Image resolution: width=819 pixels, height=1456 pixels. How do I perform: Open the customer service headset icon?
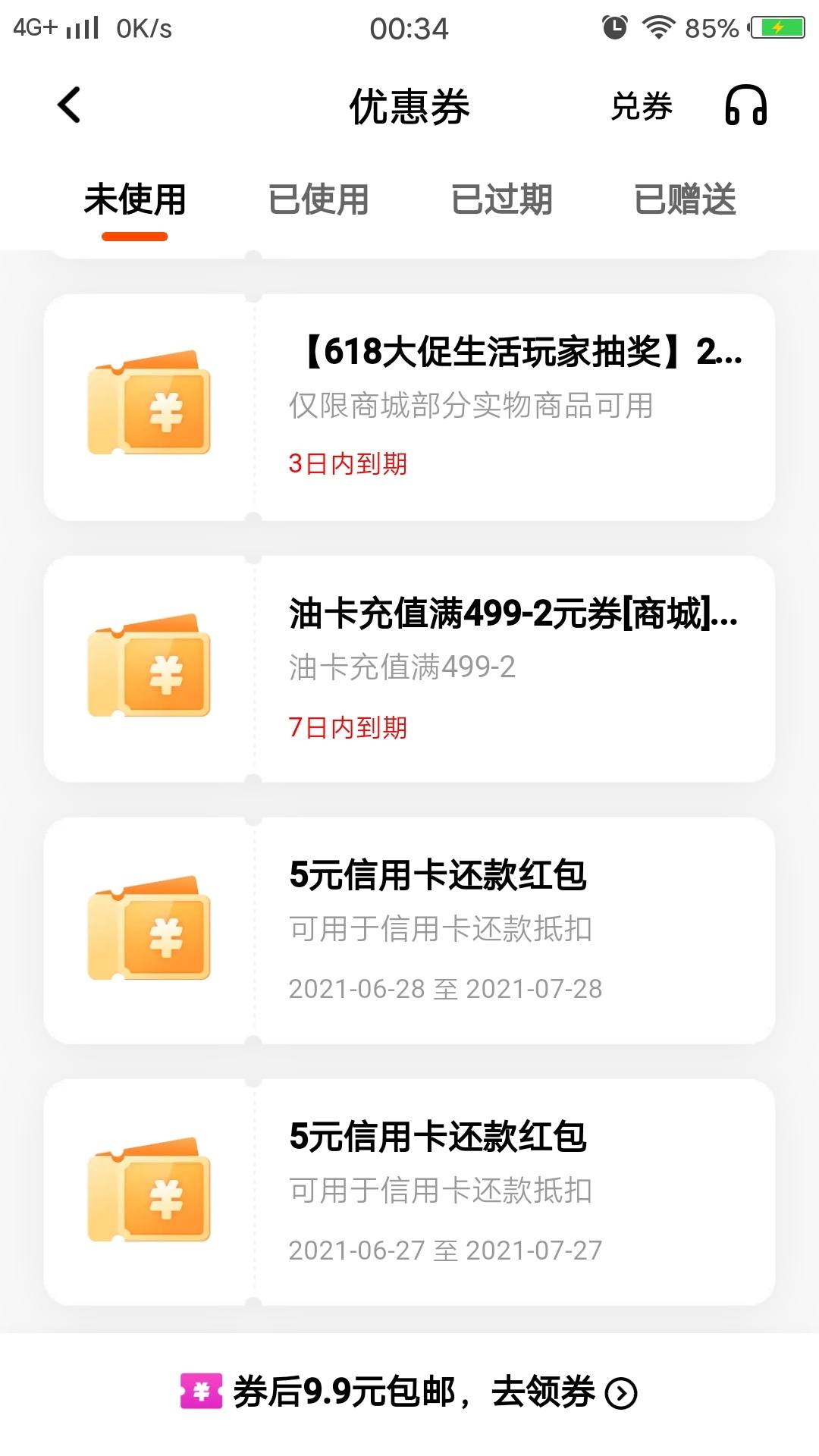click(746, 105)
